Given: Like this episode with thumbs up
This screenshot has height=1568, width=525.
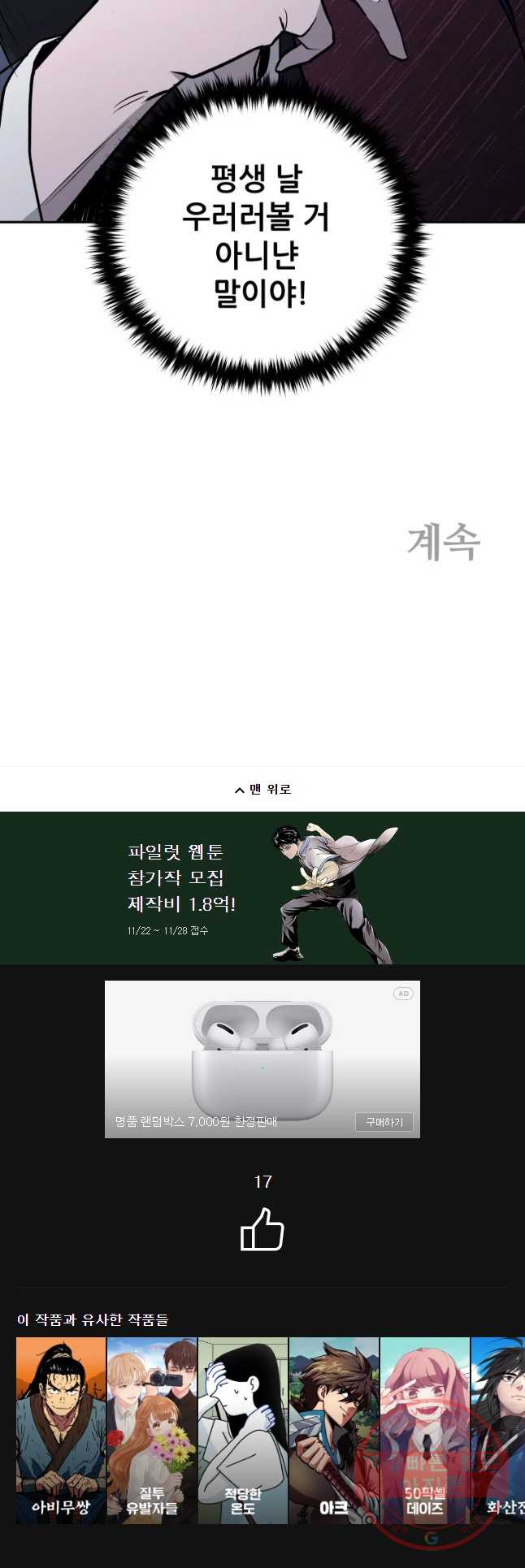Looking at the screenshot, I should [262, 1229].
